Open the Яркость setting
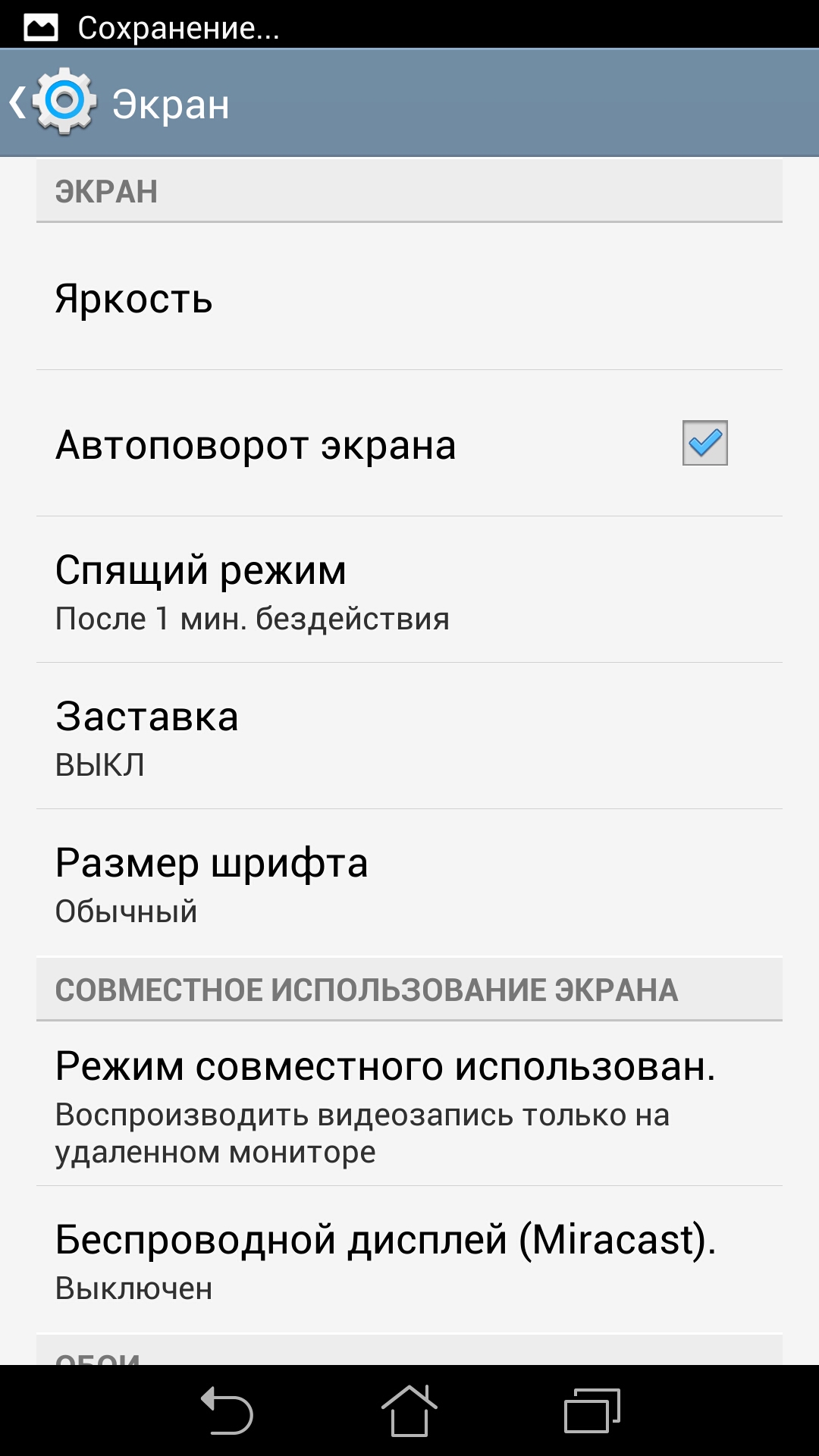The height and width of the screenshot is (1456, 819). point(409,297)
